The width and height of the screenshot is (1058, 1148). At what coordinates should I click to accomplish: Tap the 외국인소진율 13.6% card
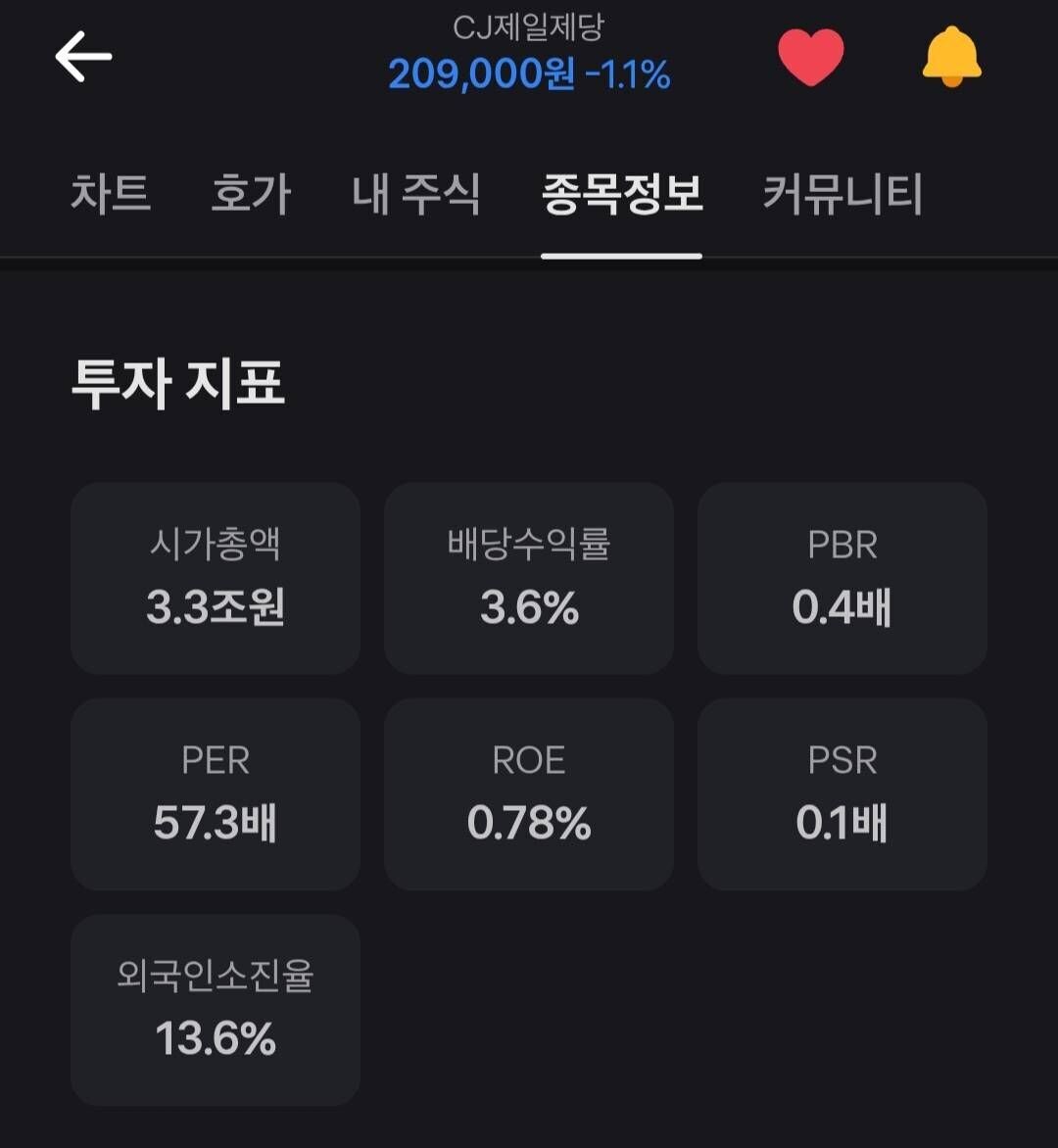(x=216, y=1009)
